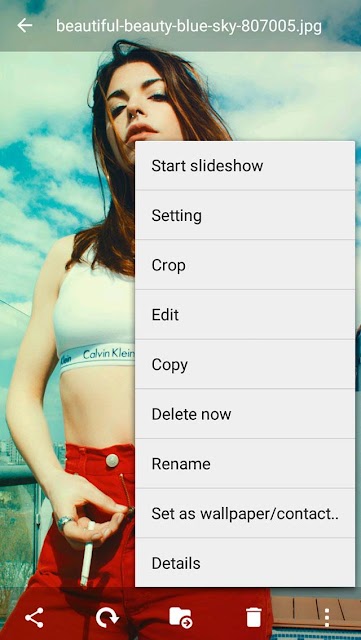Open Set as wallpaper/contact option
Image resolution: width=361 pixels, height=640 pixels.
click(x=245, y=513)
